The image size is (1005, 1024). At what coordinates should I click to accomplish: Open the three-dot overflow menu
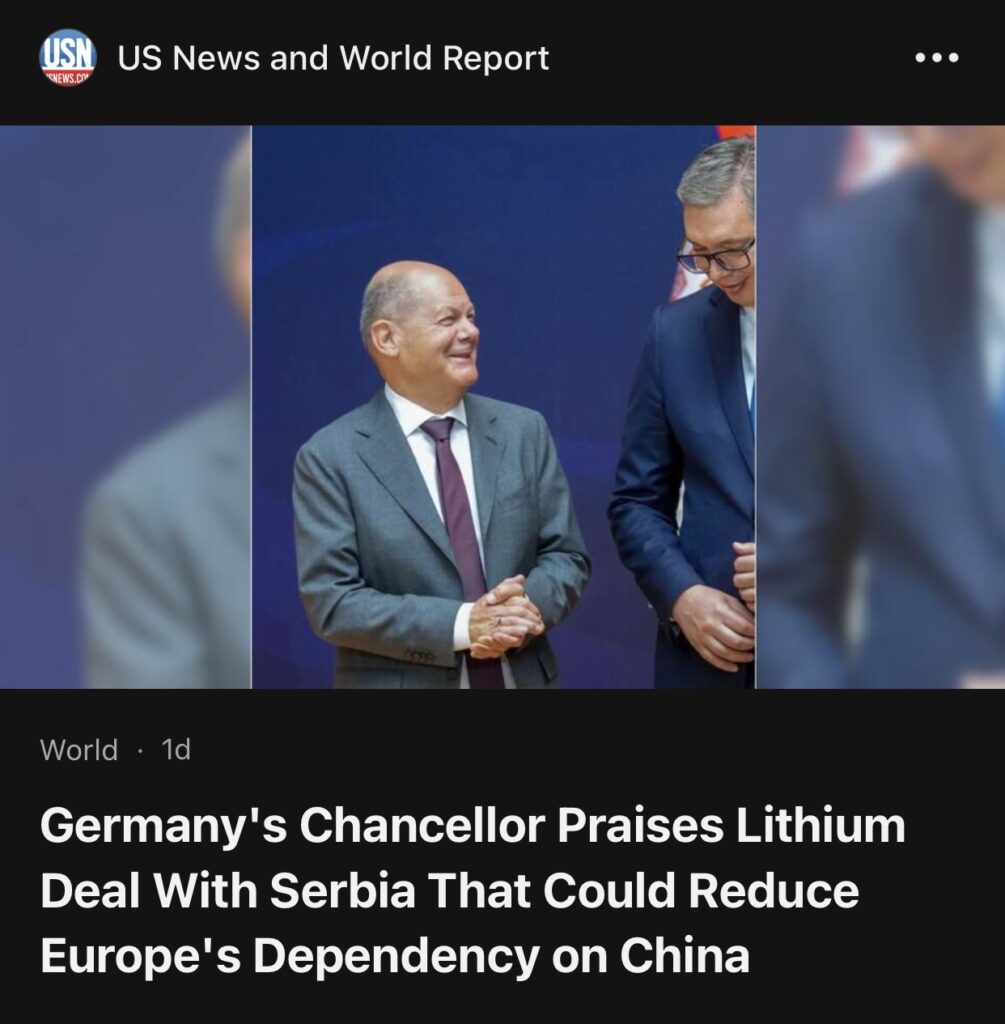(936, 58)
